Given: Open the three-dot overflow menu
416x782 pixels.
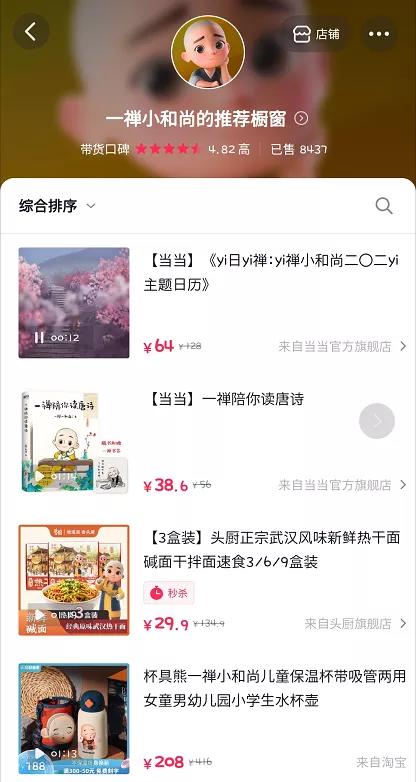Looking at the screenshot, I should [379, 34].
